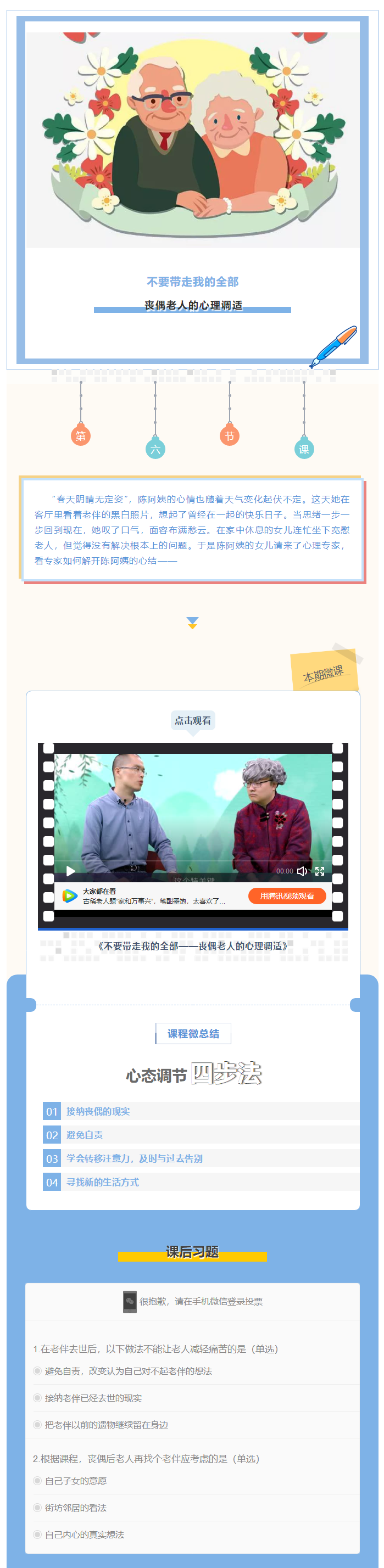Choose 接纳老伴已经去世的现实 answer
Image resolution: width=384 pixels, height=1568 pixels.
[x=38, y=1398]
